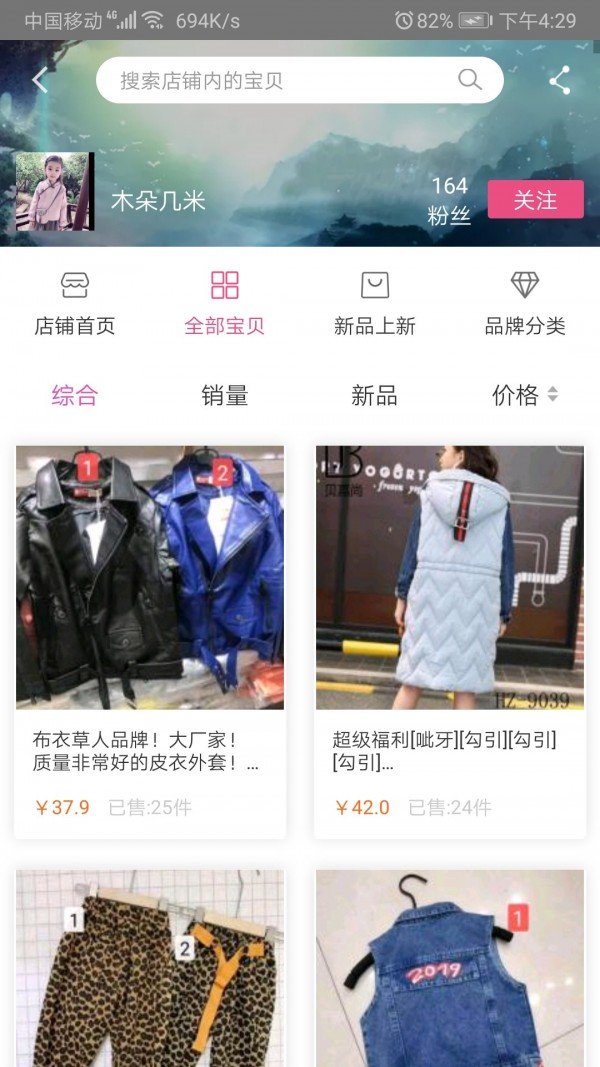Open the 布衣草人品牌 leather jacket product
The width and height of the screenshot is (600, 1067).
[x=150, y=640]
